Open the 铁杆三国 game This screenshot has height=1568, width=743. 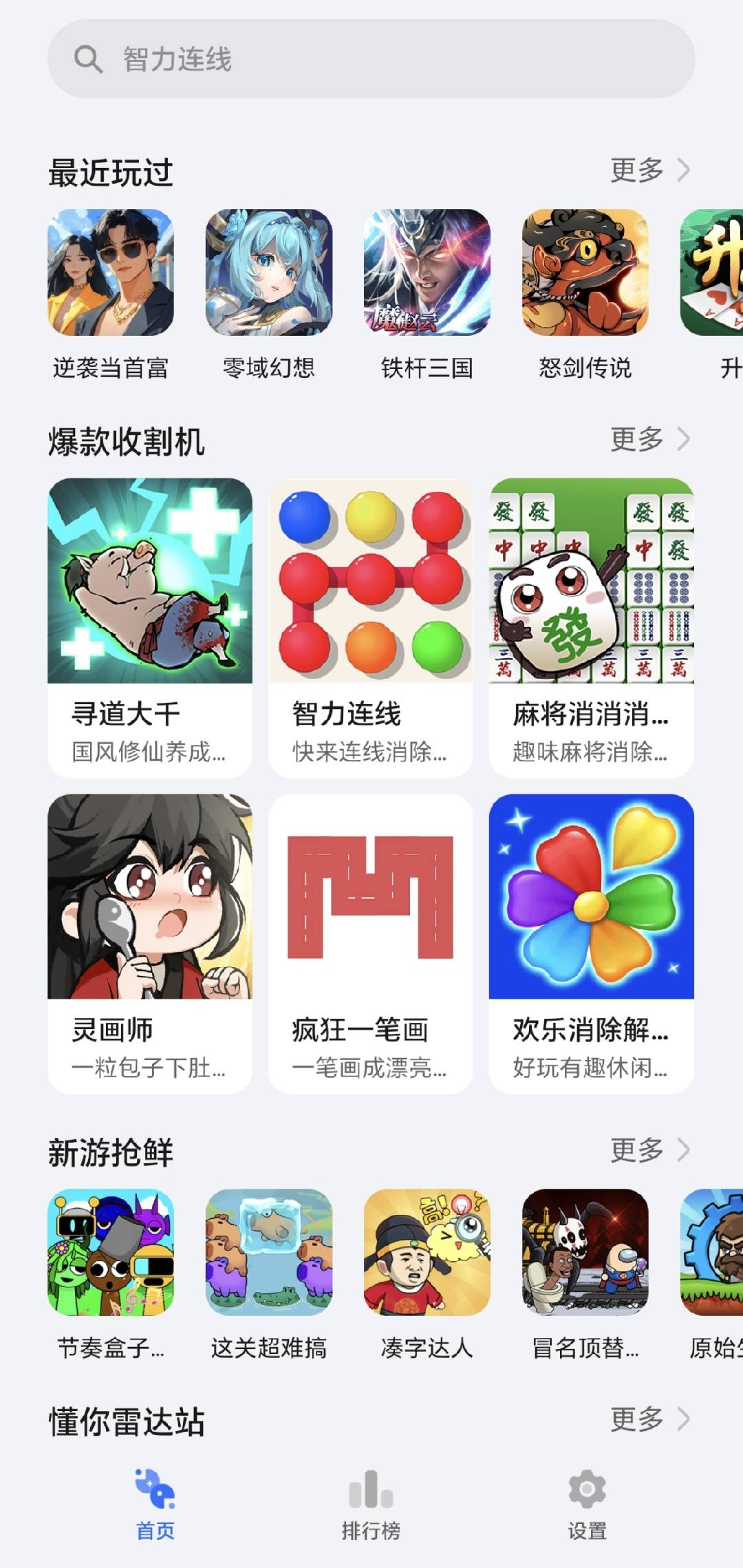427,275
